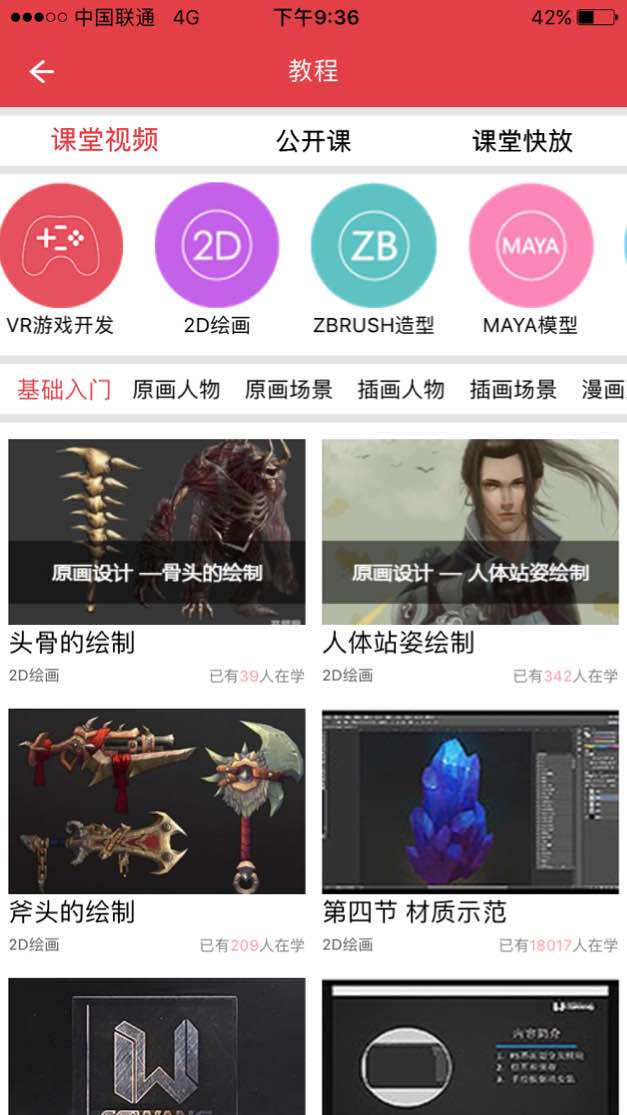The image size is (627, 1115).
Task: Select the 基础入门 filter
Action: (x=64, y=389)
